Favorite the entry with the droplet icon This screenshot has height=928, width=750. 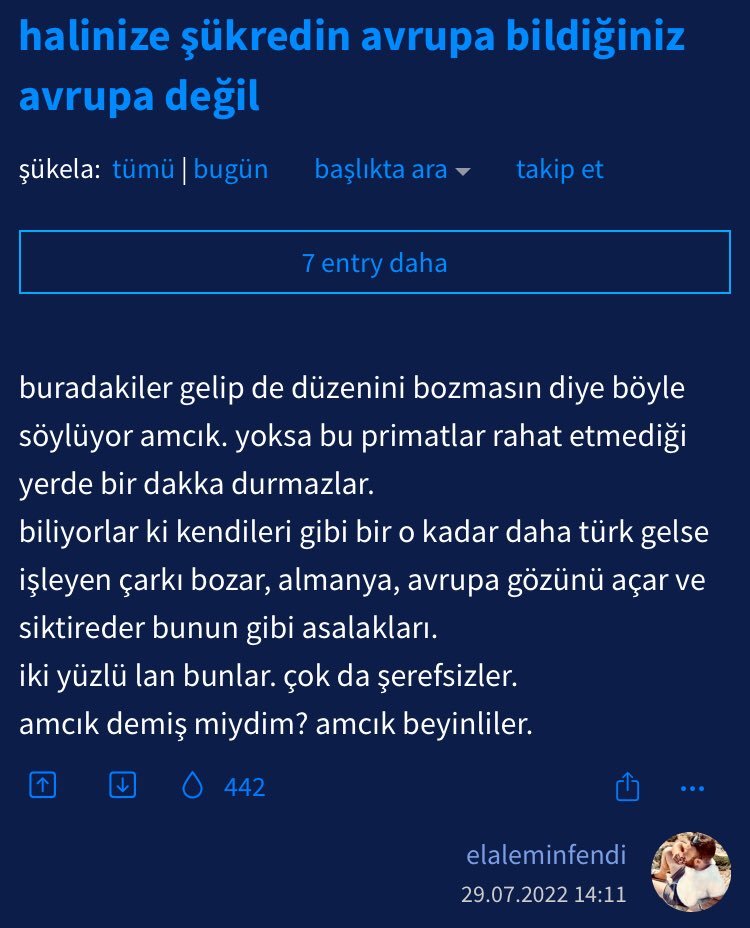point(192,786)
